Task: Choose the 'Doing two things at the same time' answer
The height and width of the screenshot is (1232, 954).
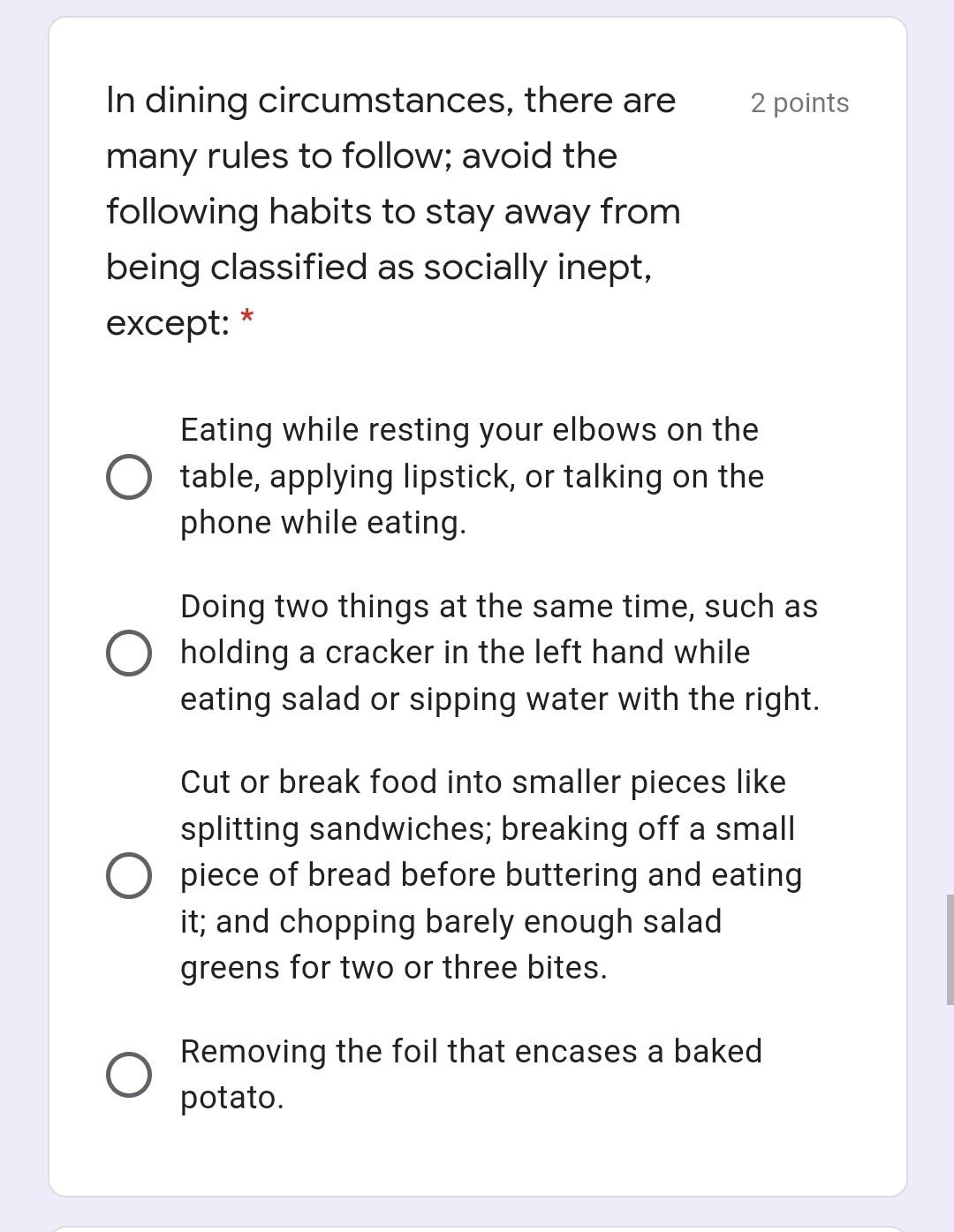Action: click(x=129, y=653)
